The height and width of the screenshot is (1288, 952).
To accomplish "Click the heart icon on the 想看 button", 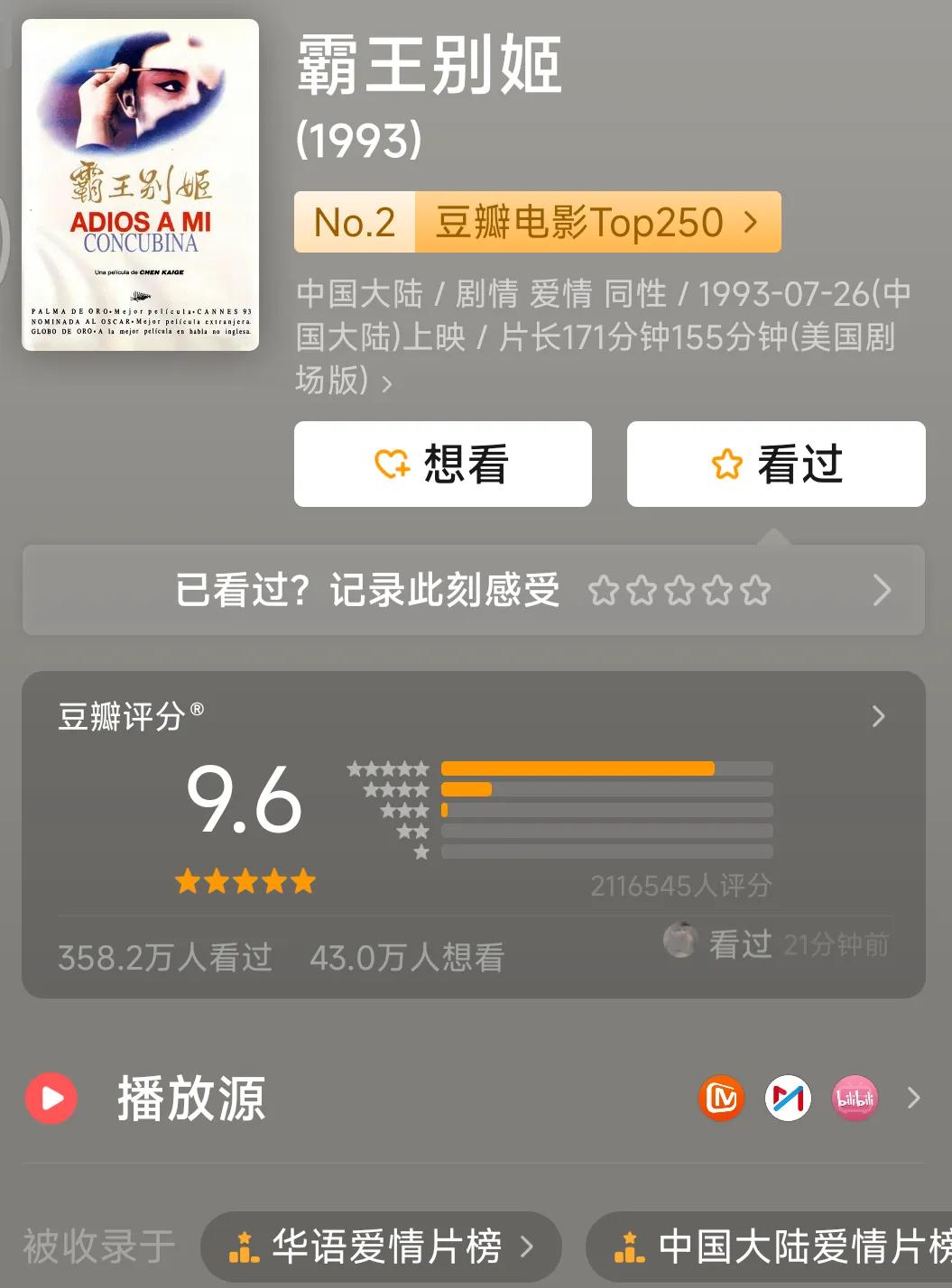I will [x=390, y=464].
